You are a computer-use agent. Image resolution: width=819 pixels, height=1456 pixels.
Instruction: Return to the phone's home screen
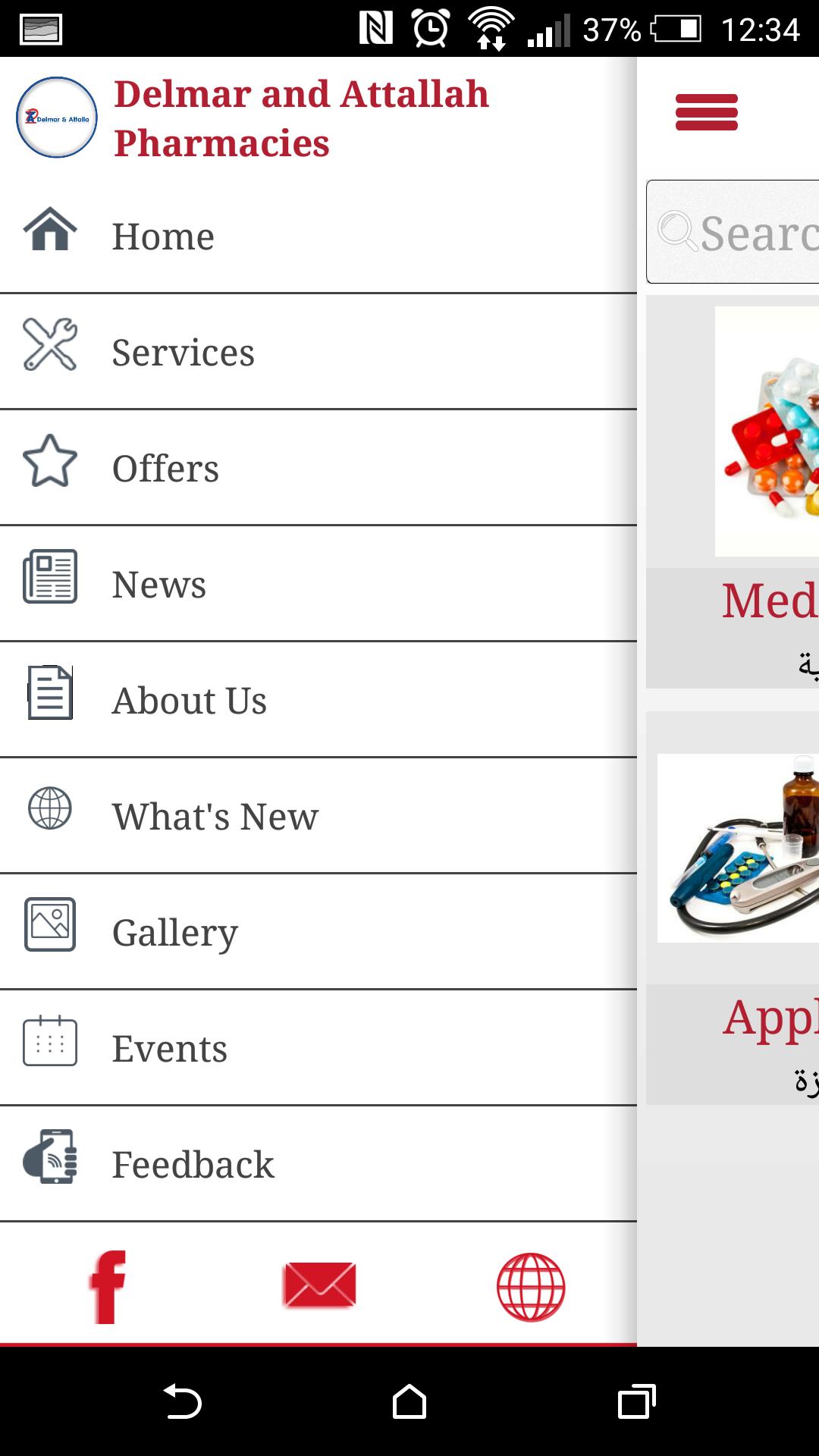(409, 1401)
